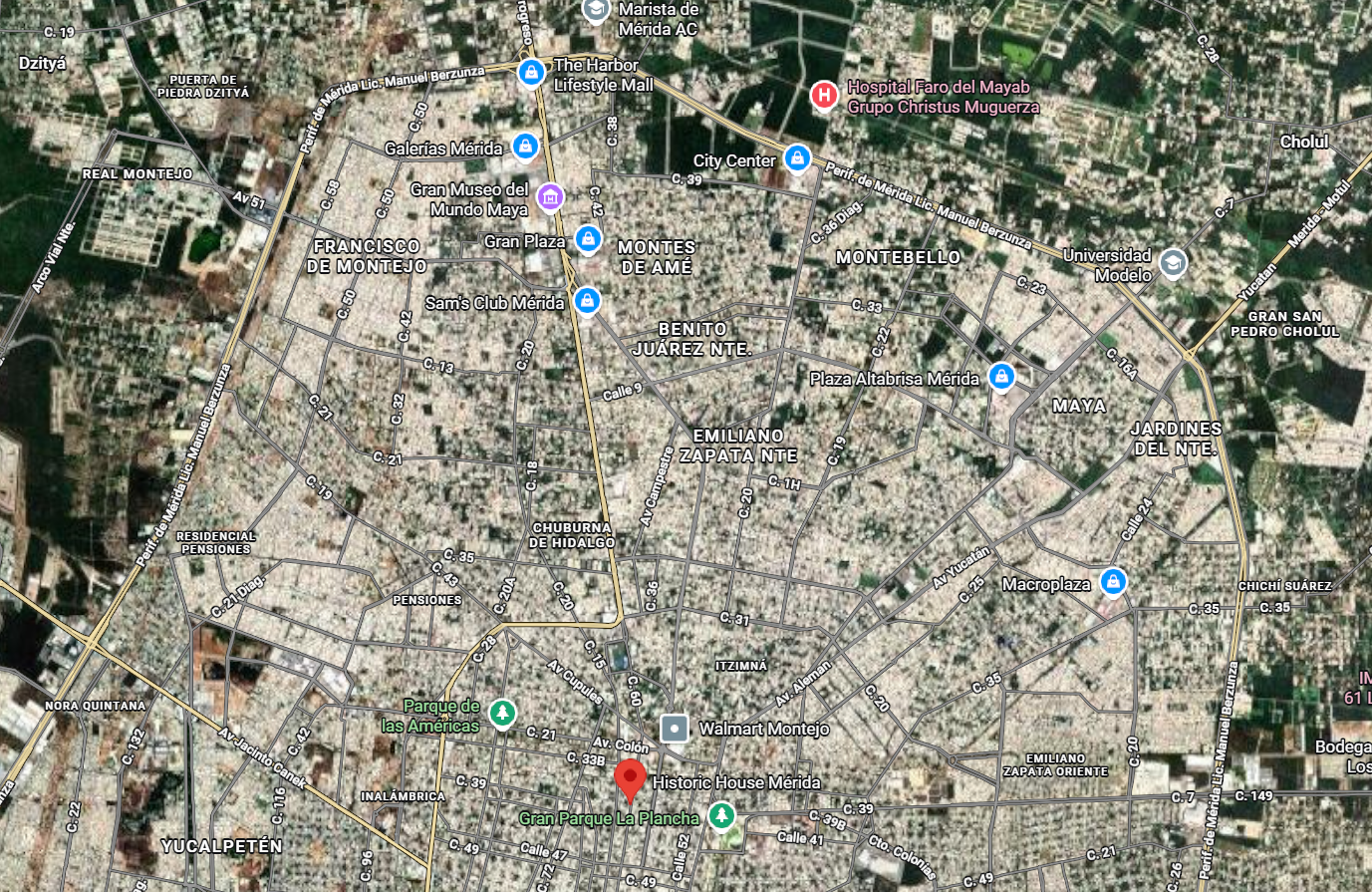
Task: Select the Galerías Mérida shopping marker
Action: (x=525, y=148)
